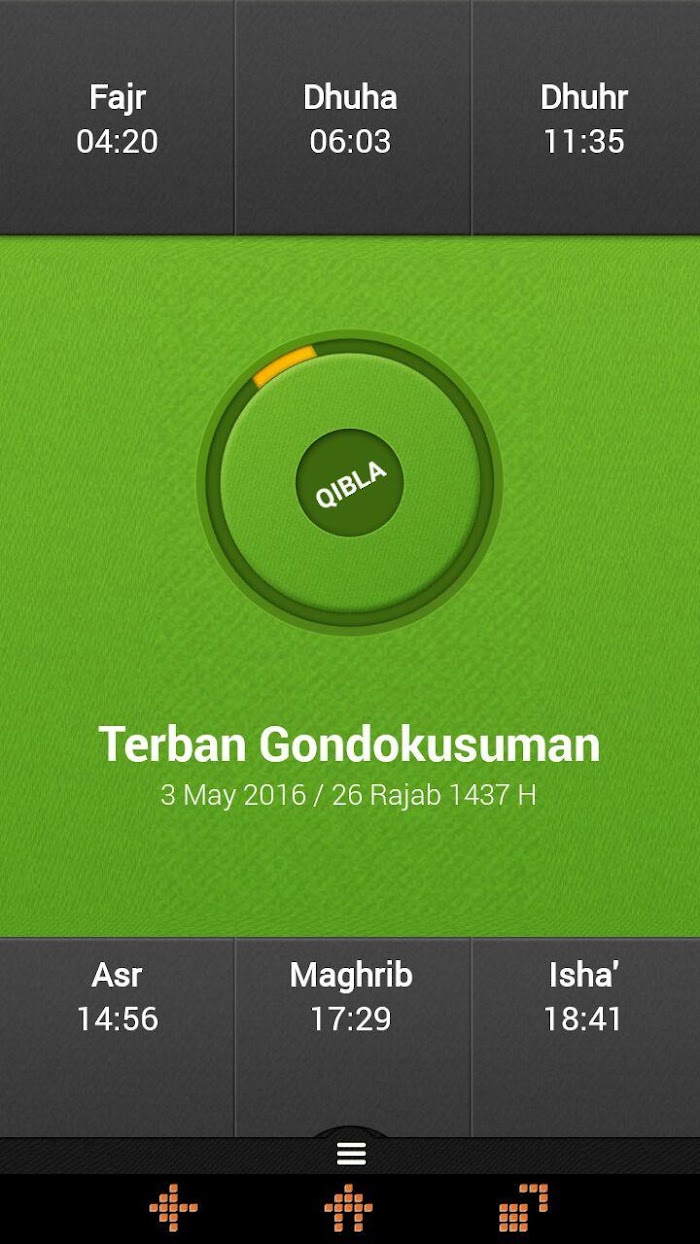This screenshot has height=1244, width=700.
Task: Go back with the pixelated back key
Action: [174, 1208]
